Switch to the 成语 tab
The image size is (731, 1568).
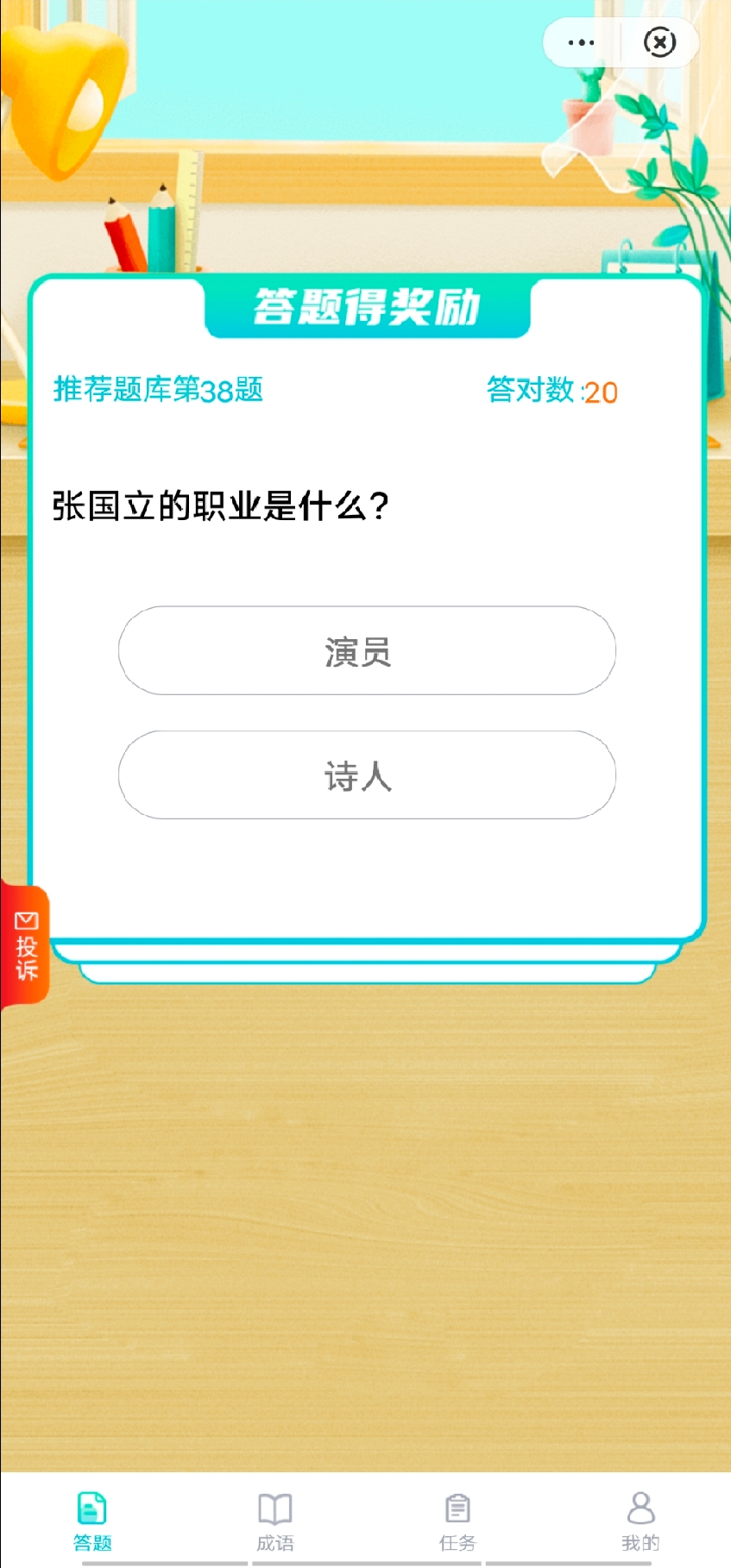point(275,1522)
